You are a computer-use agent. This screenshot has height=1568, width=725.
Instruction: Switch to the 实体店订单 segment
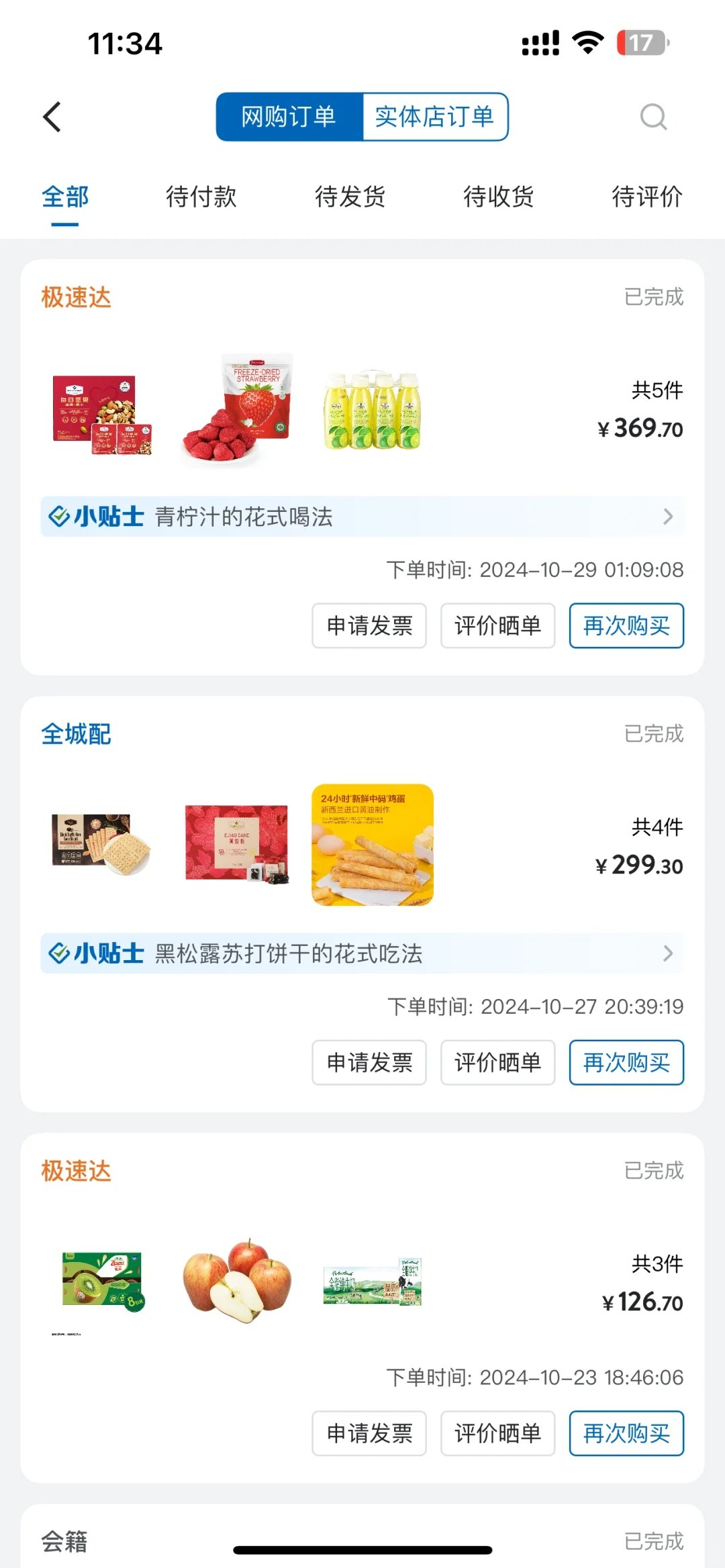434,117
